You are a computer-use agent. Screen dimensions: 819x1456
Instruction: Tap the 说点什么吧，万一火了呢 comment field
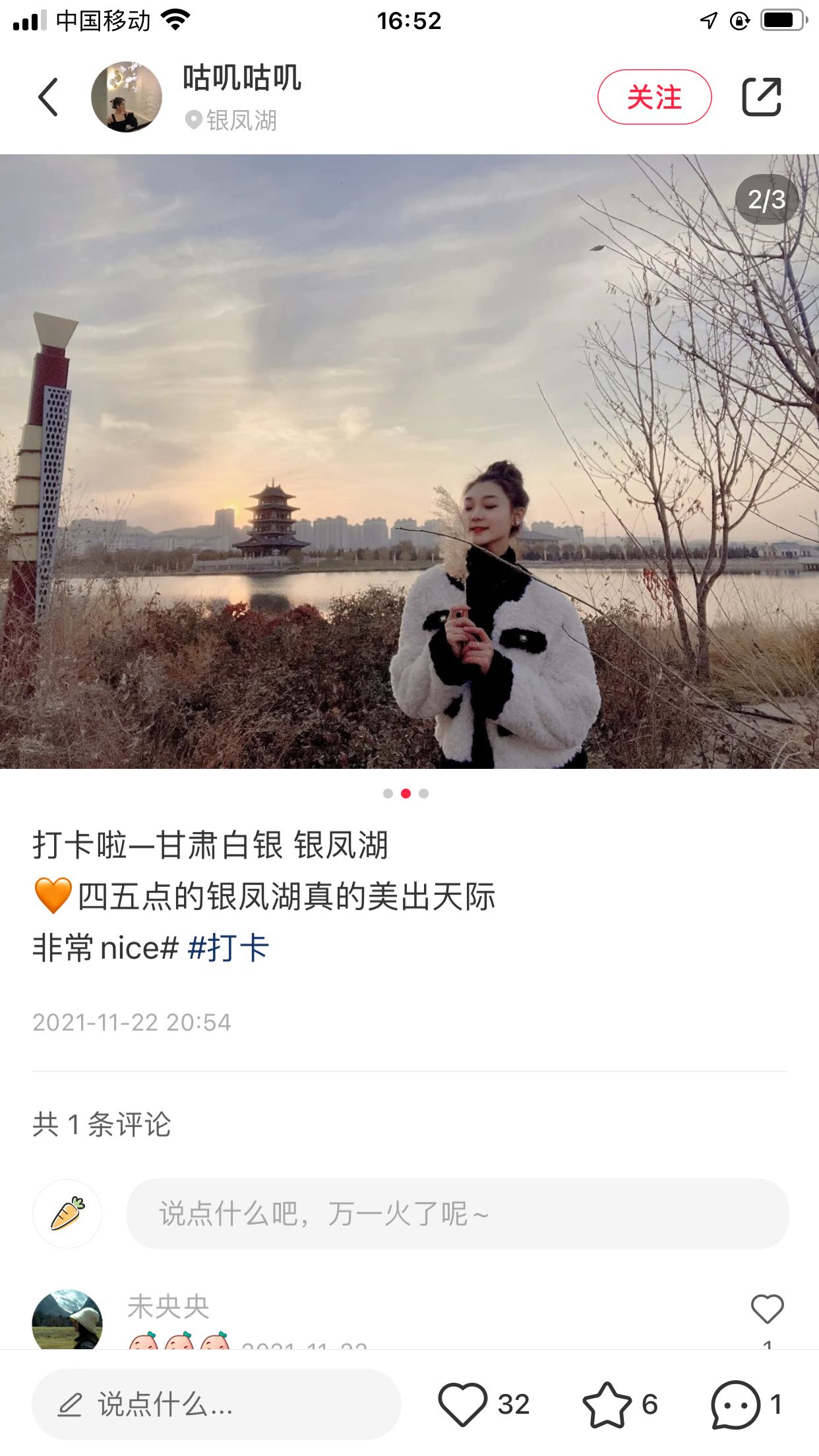click(457, 1213)
